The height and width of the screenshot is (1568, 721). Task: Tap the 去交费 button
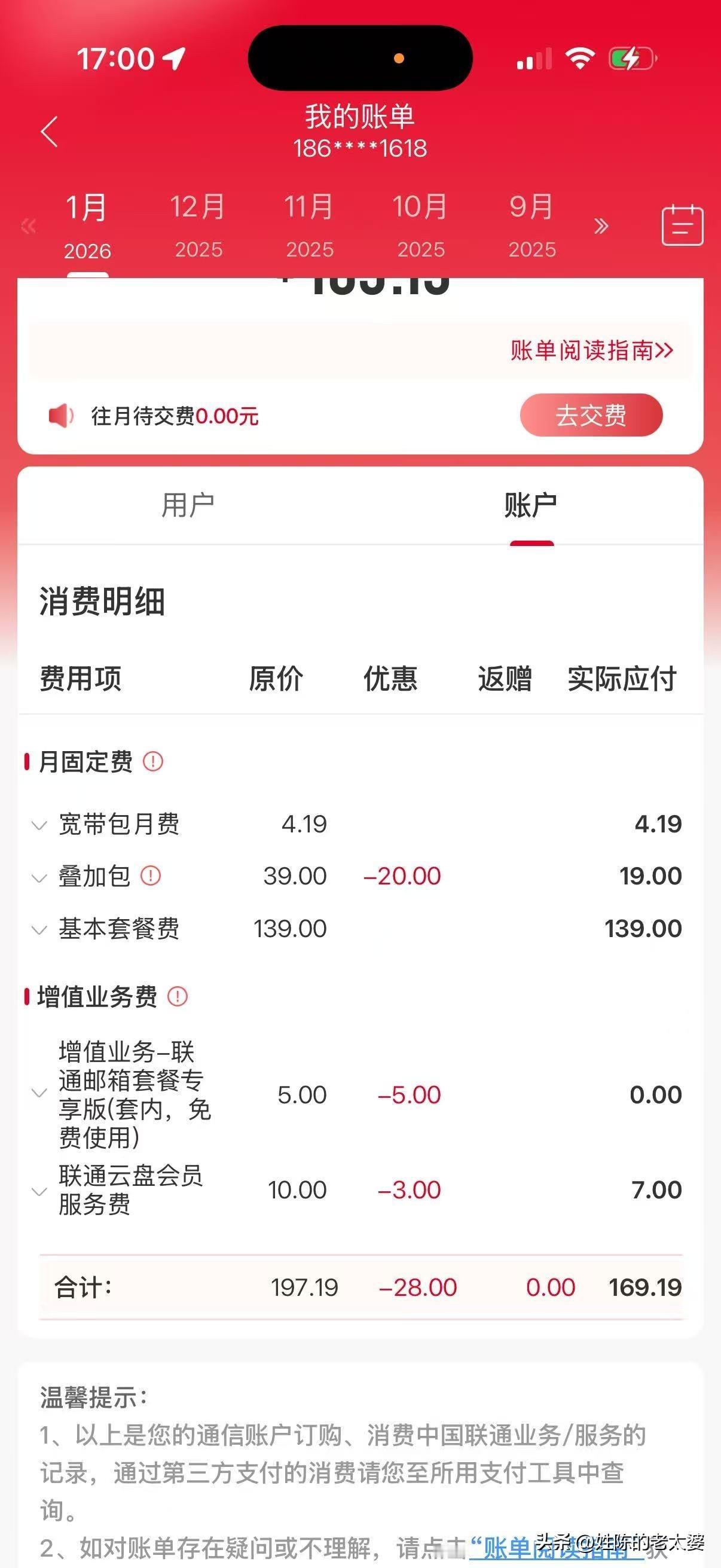point(591,415)
